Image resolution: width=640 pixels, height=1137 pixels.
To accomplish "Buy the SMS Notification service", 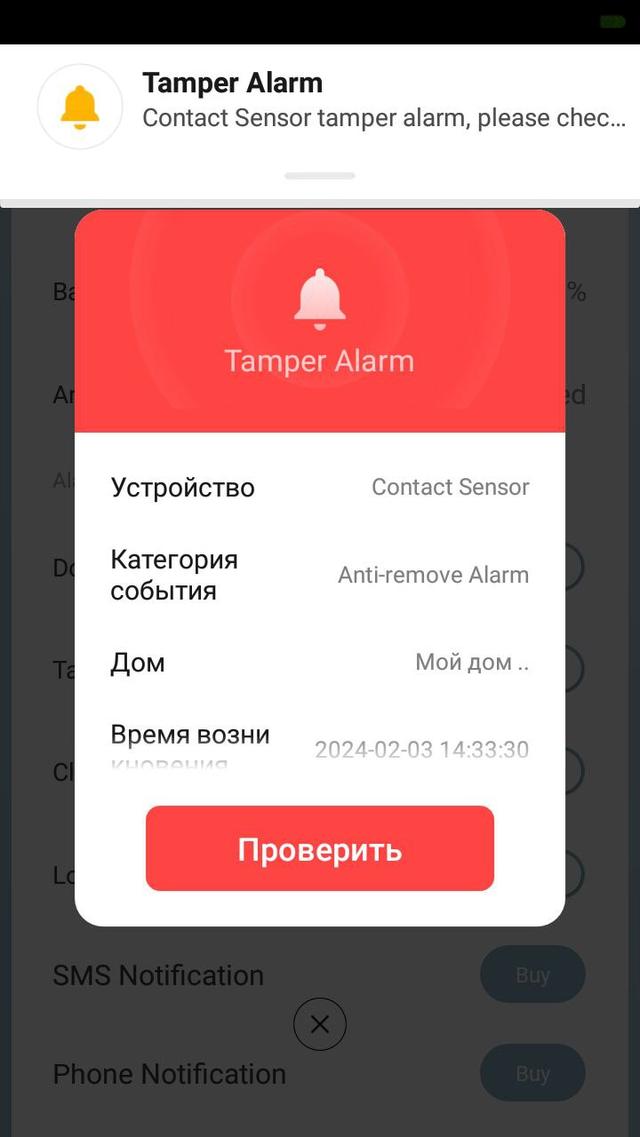I will tap(532, 975).
